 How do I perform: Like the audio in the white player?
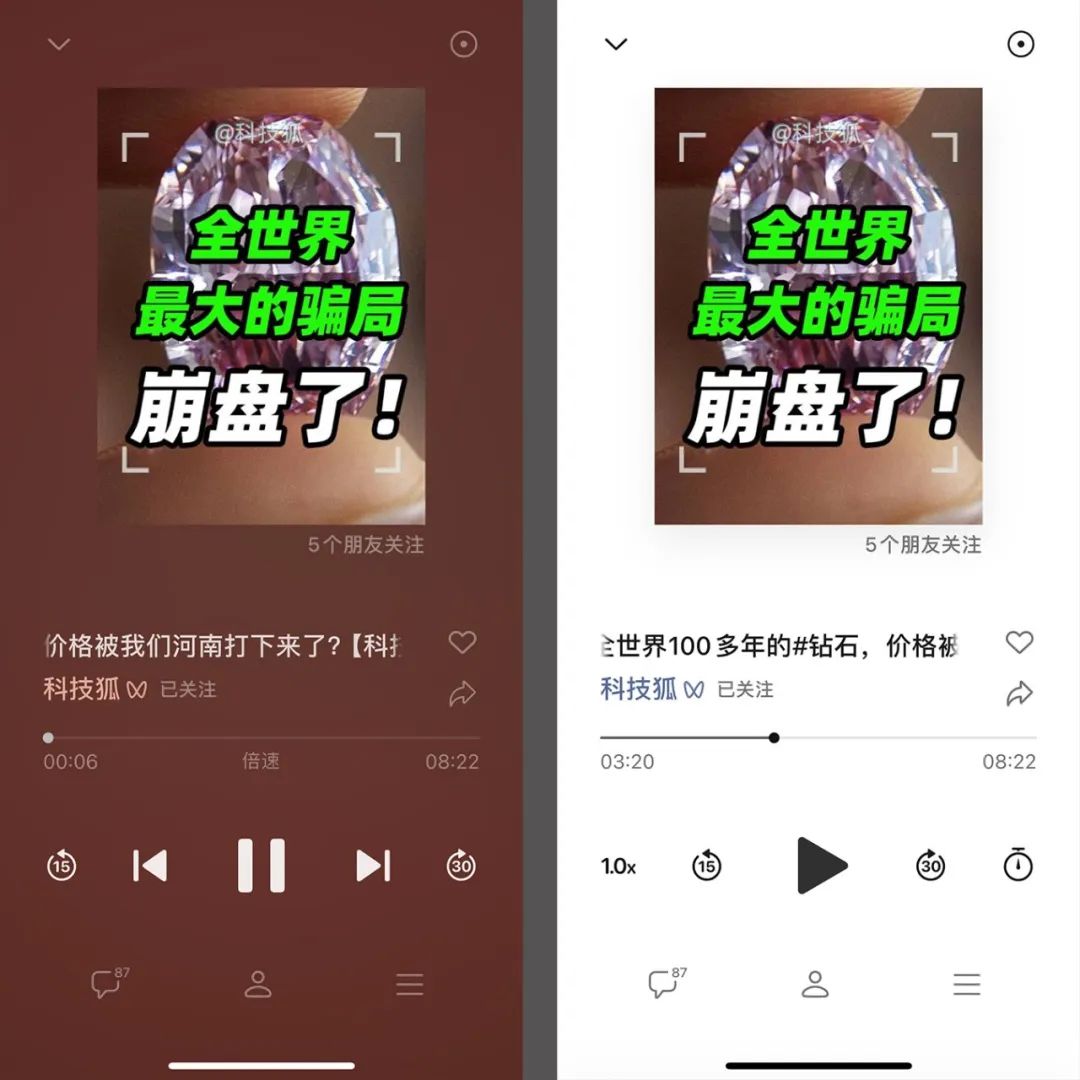pyautogui.click(x=1019, y=642)
